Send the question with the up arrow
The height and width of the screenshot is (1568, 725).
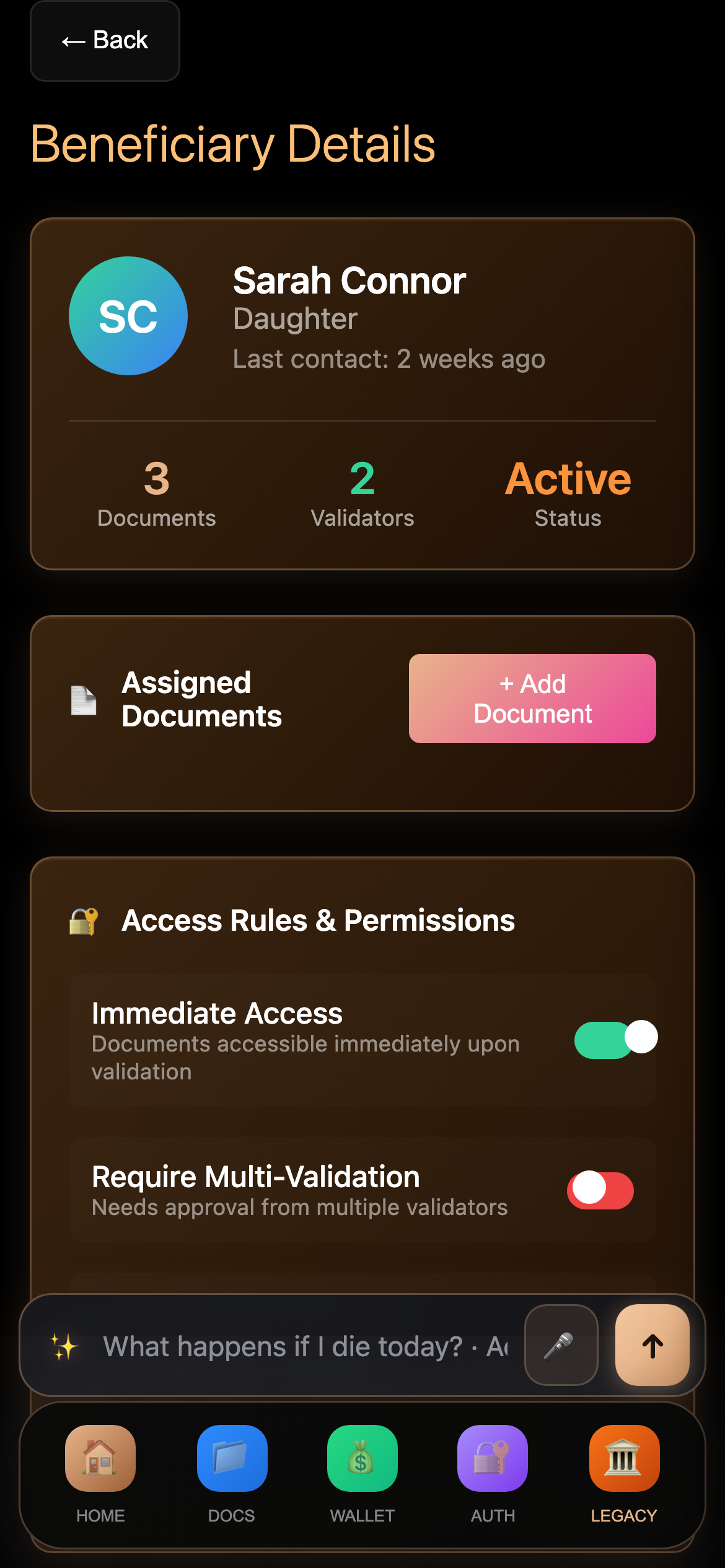click(652, 1345)
